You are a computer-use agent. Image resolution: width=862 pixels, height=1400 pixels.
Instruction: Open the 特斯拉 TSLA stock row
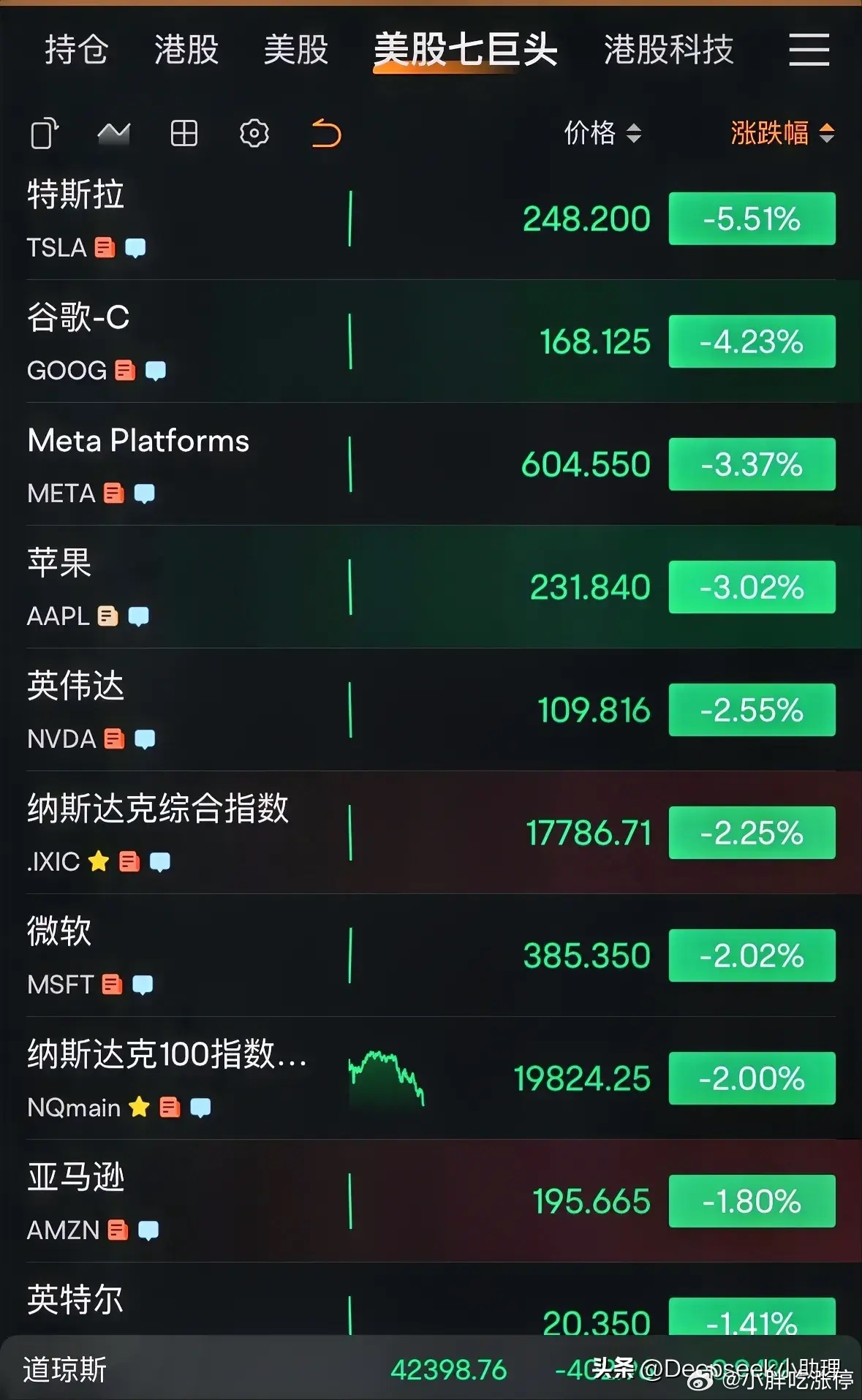pyautogui.click(x=431, y=219)
